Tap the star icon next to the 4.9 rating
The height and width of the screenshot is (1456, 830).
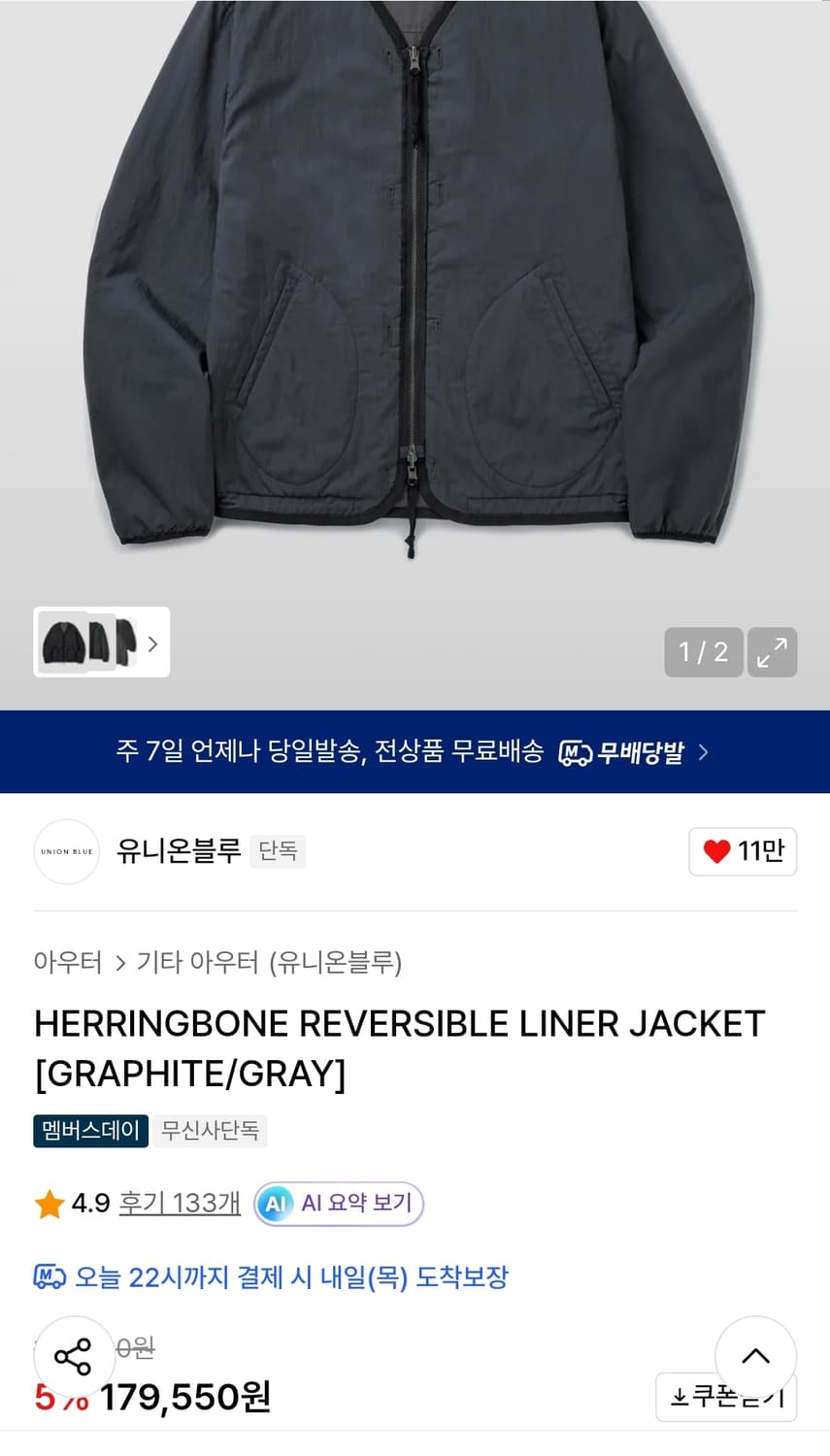(49, 1203)
